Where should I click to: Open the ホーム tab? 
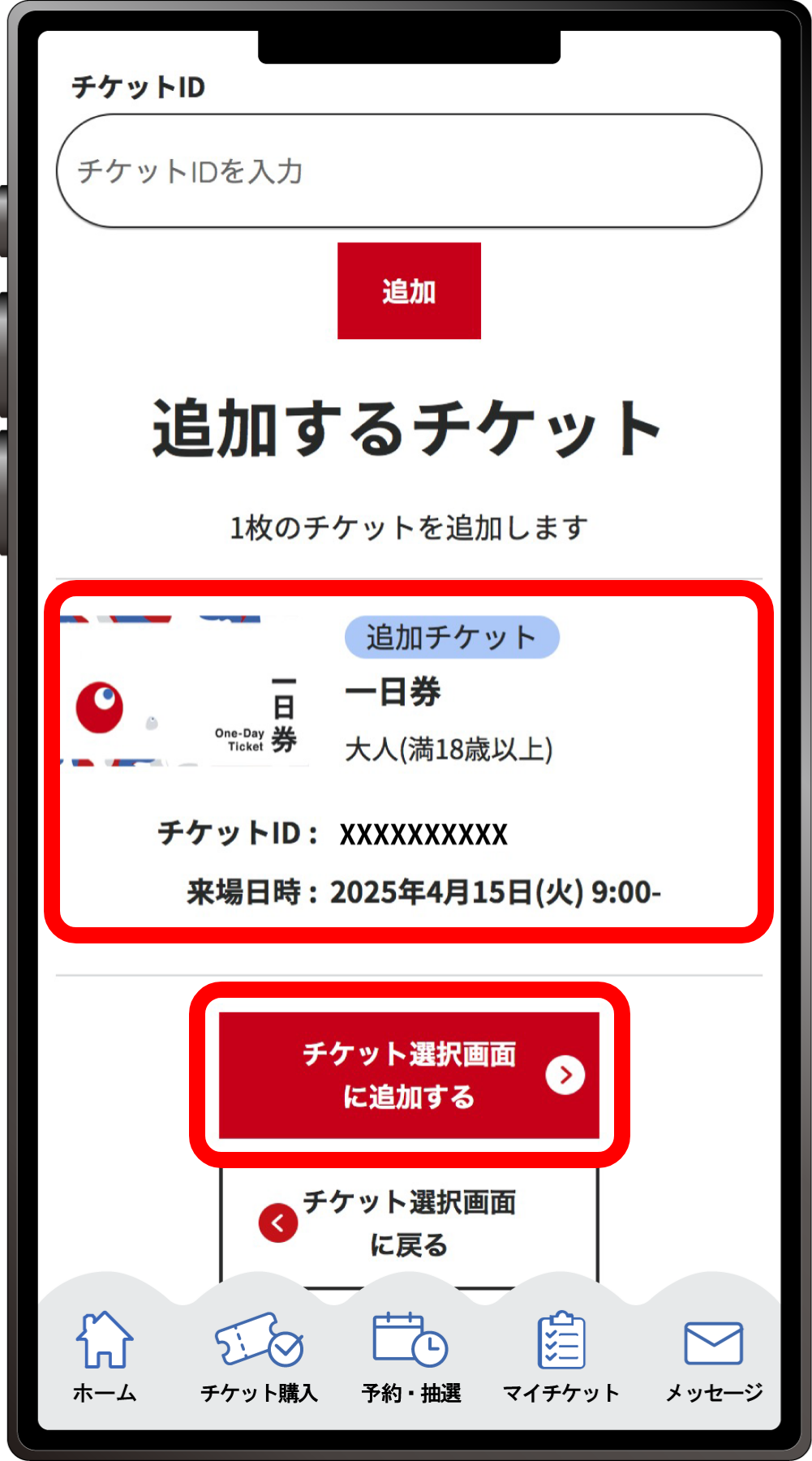coord(105,1356)
